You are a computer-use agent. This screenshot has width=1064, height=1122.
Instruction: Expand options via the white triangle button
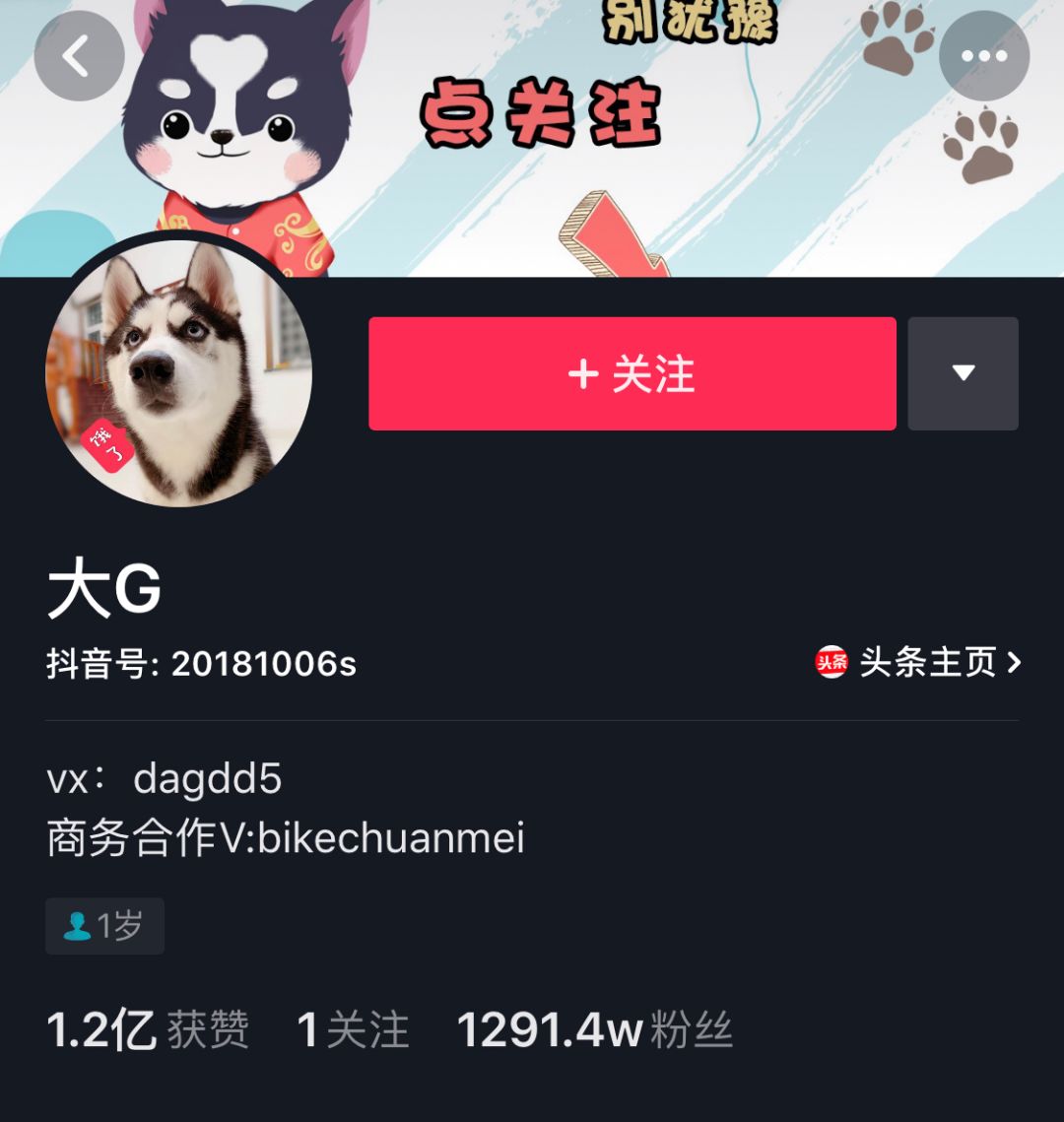point(963,373)
